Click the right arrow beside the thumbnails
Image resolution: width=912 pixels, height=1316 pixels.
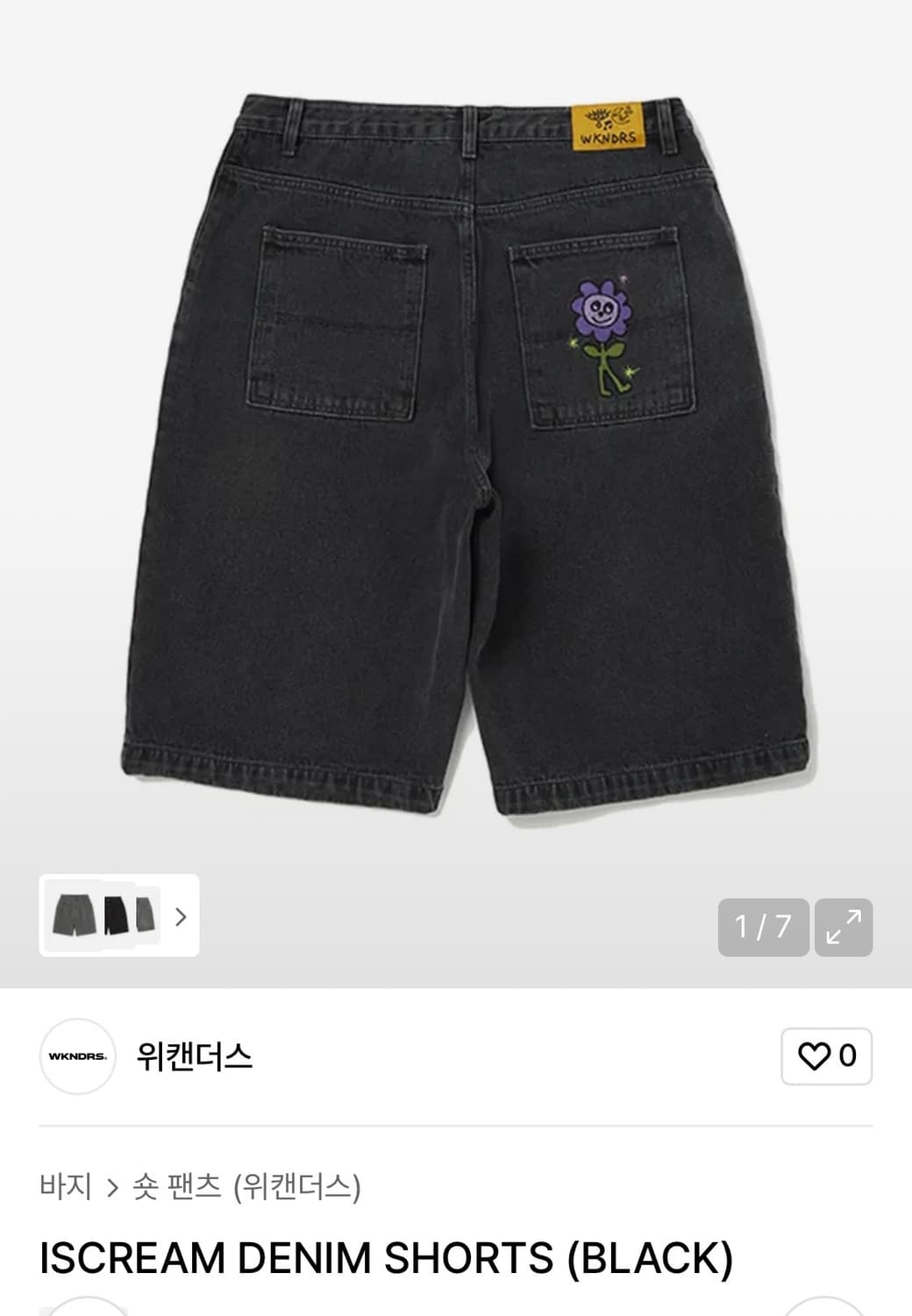[x=182, y=918]
